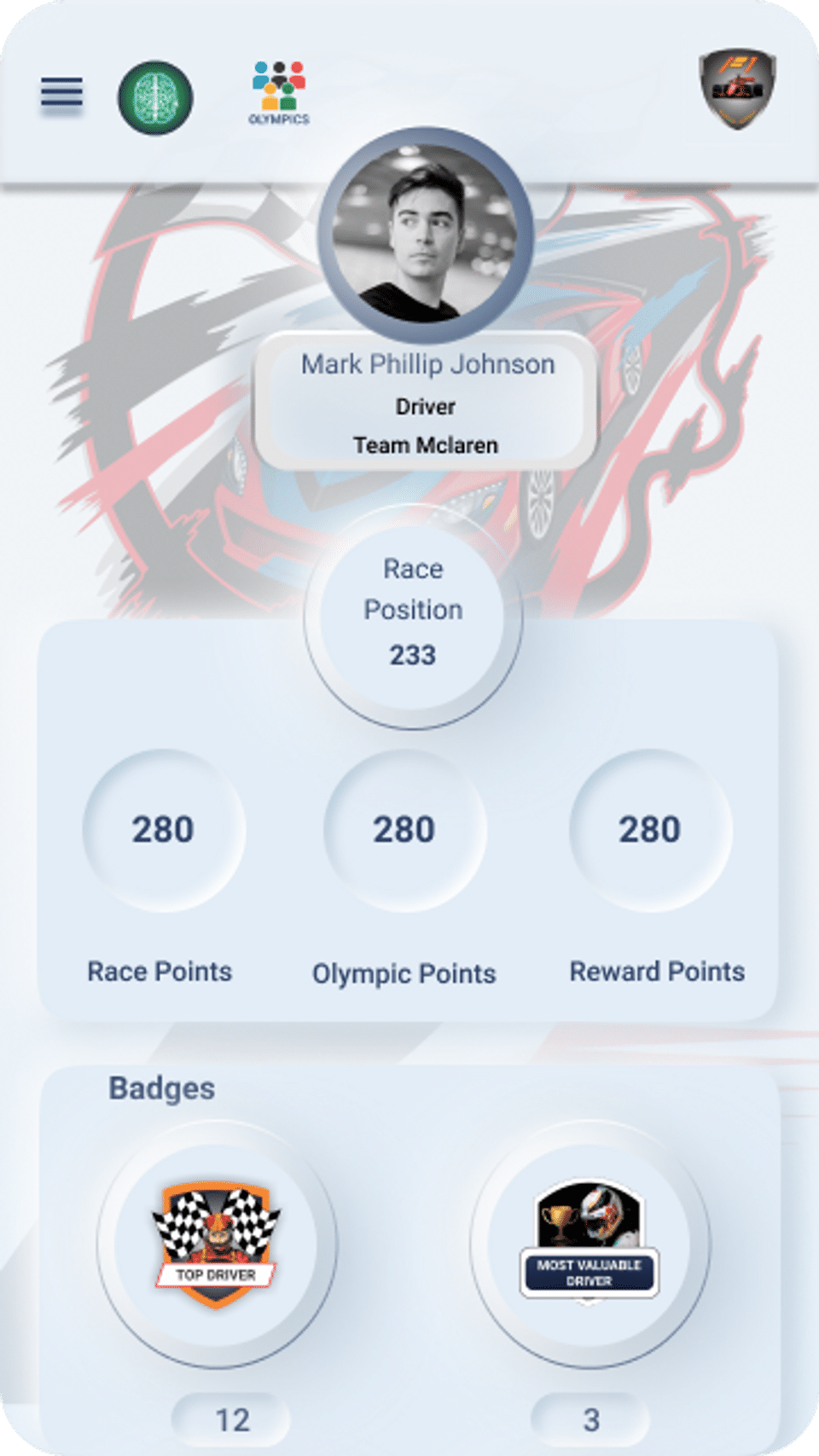Select the Olympic Points circle
The image size is (819, 1456).
(405, 829)
